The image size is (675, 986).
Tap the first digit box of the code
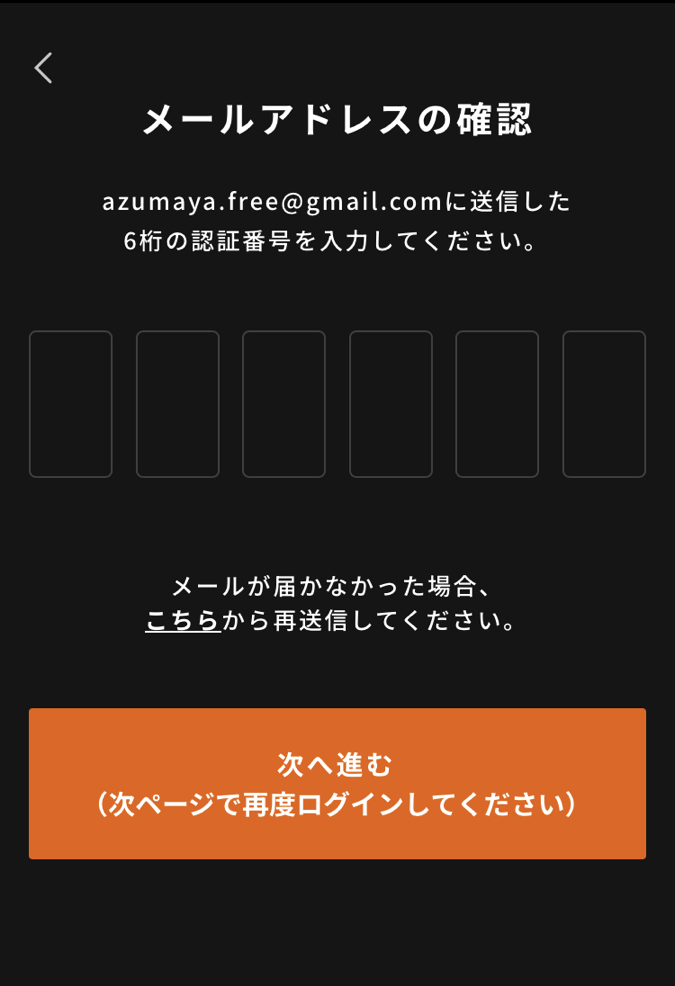pos(71,404)
